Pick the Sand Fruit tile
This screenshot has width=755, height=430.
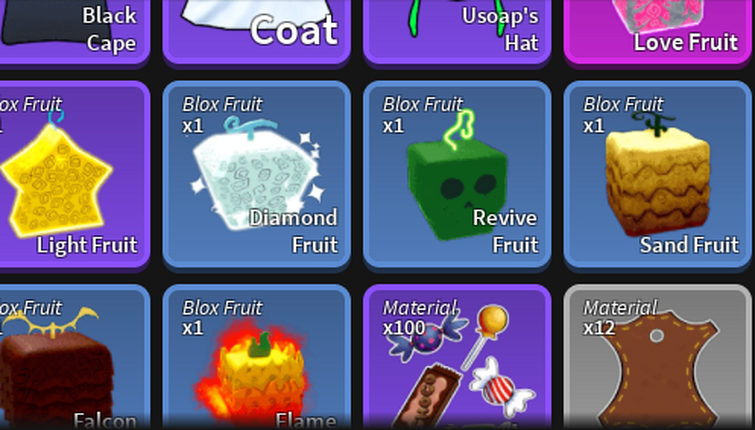coord(658,175)
